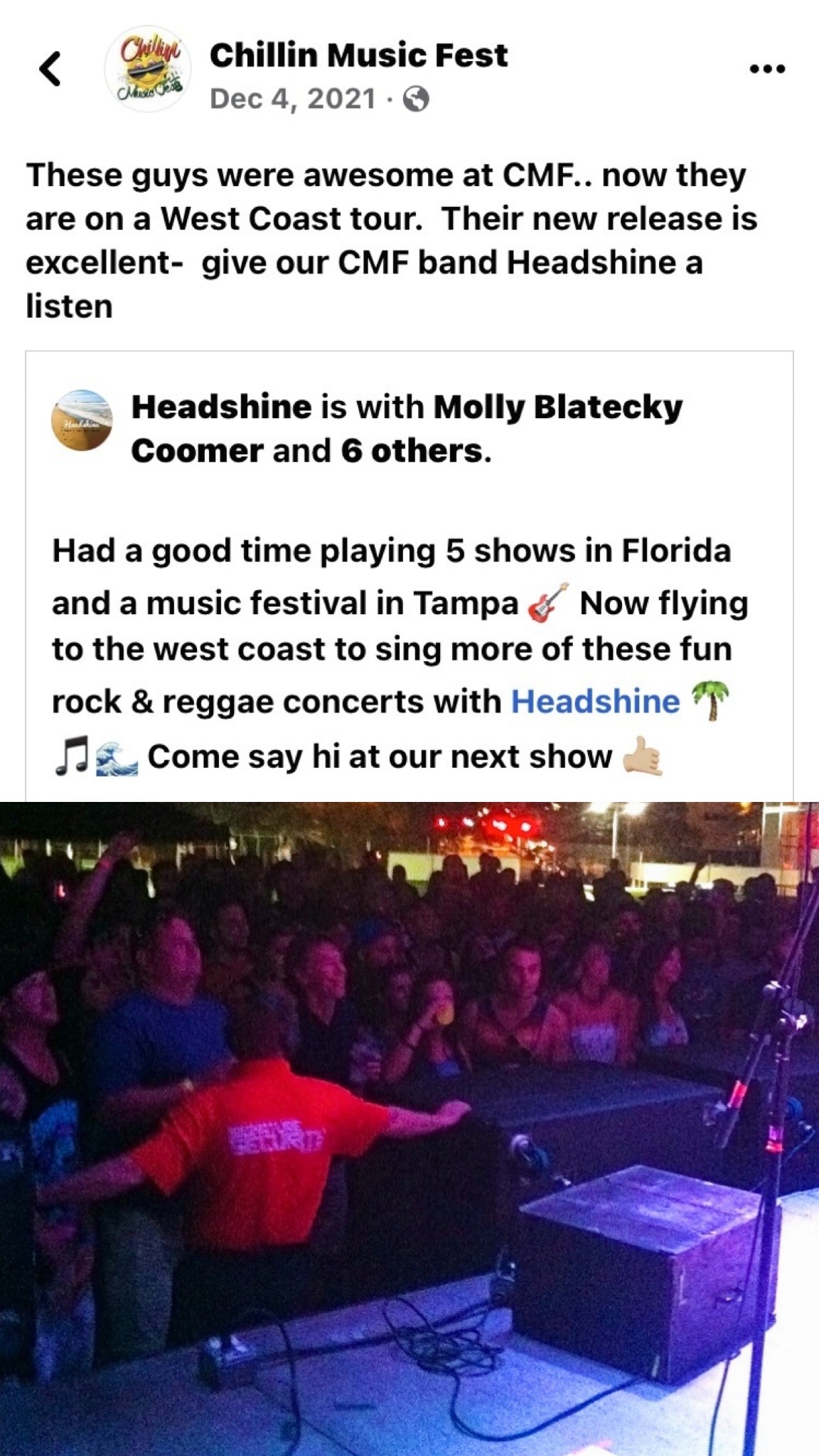Open the Chillin Music Fest page name
Viewport: 819px width, 1456px height.
(358, 55)
